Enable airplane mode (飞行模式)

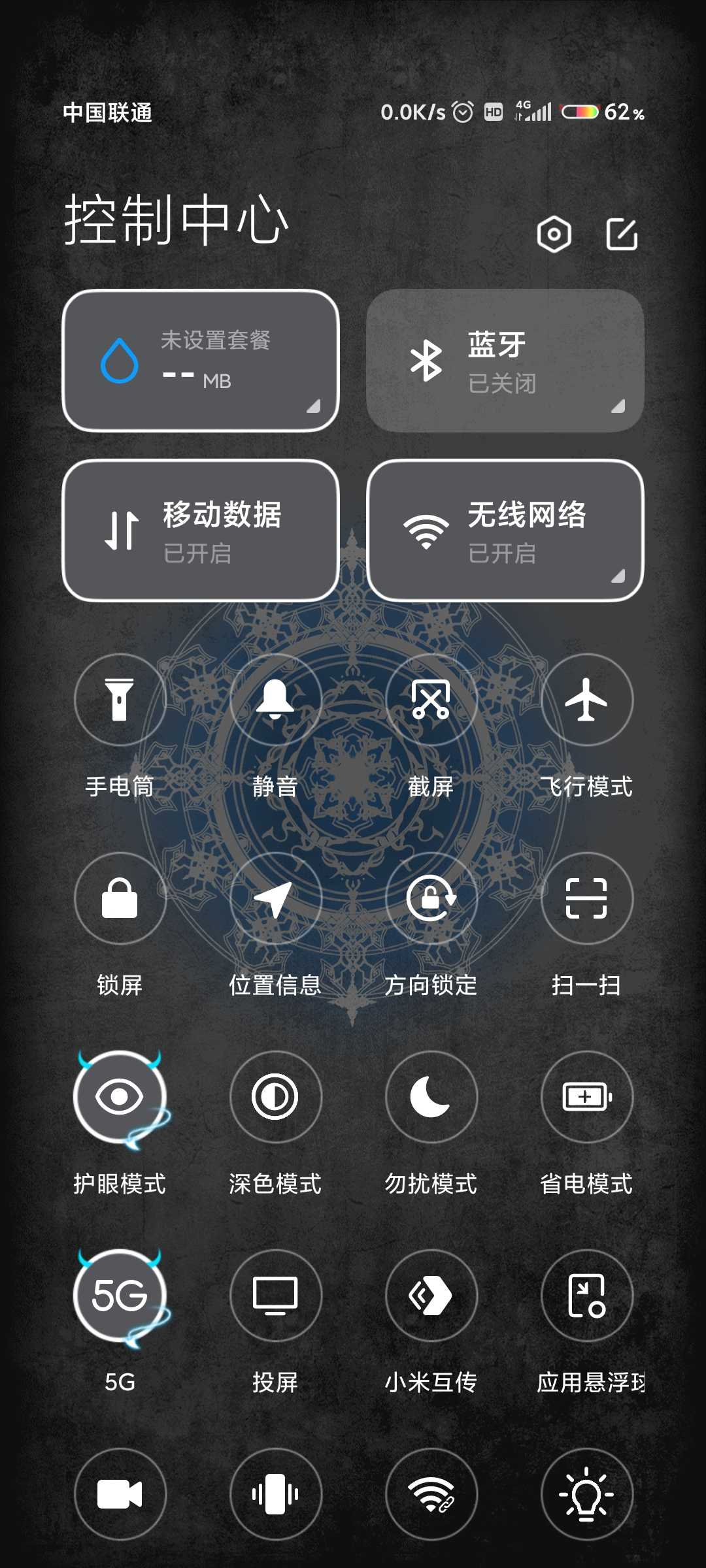point(586,700)
